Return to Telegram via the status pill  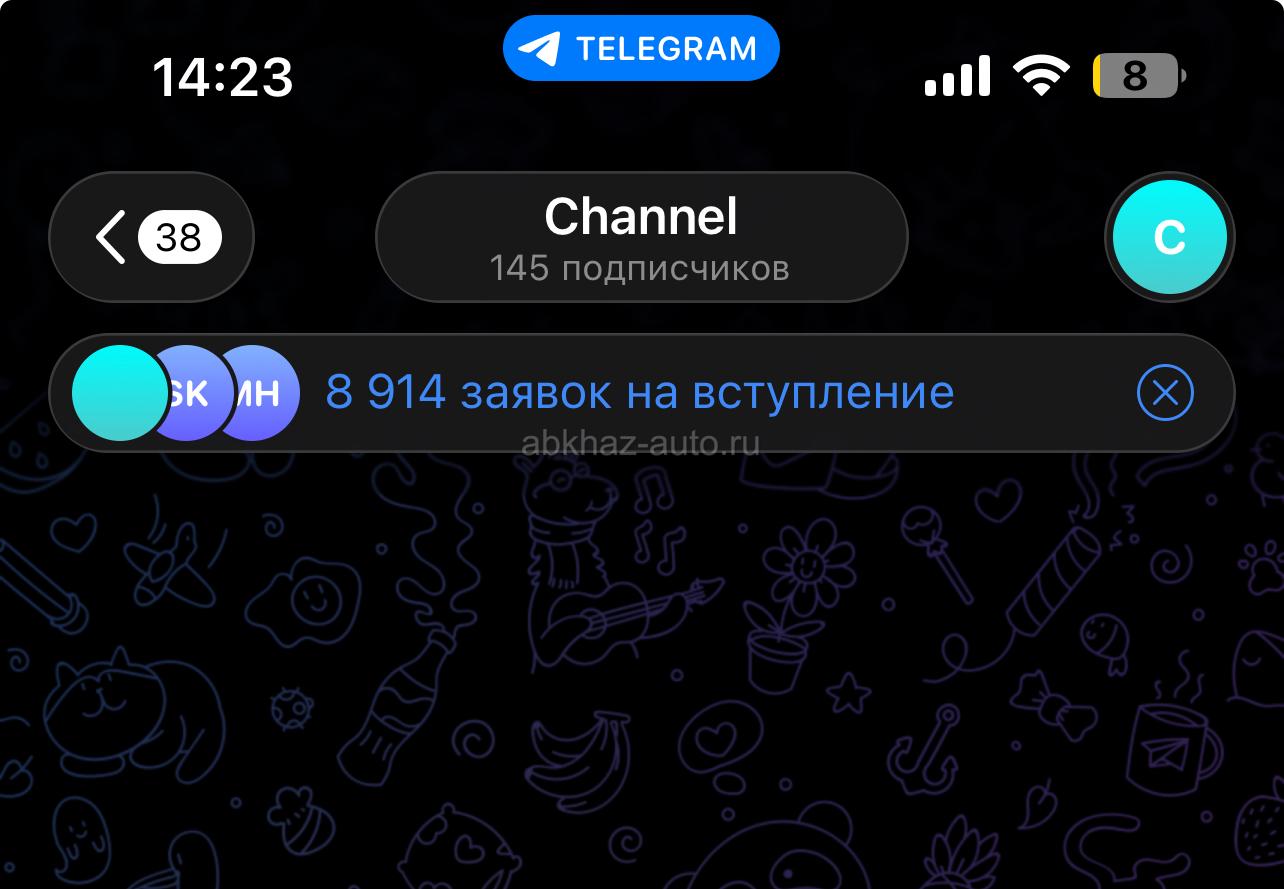pyautogui.click(x=641, y=48)
